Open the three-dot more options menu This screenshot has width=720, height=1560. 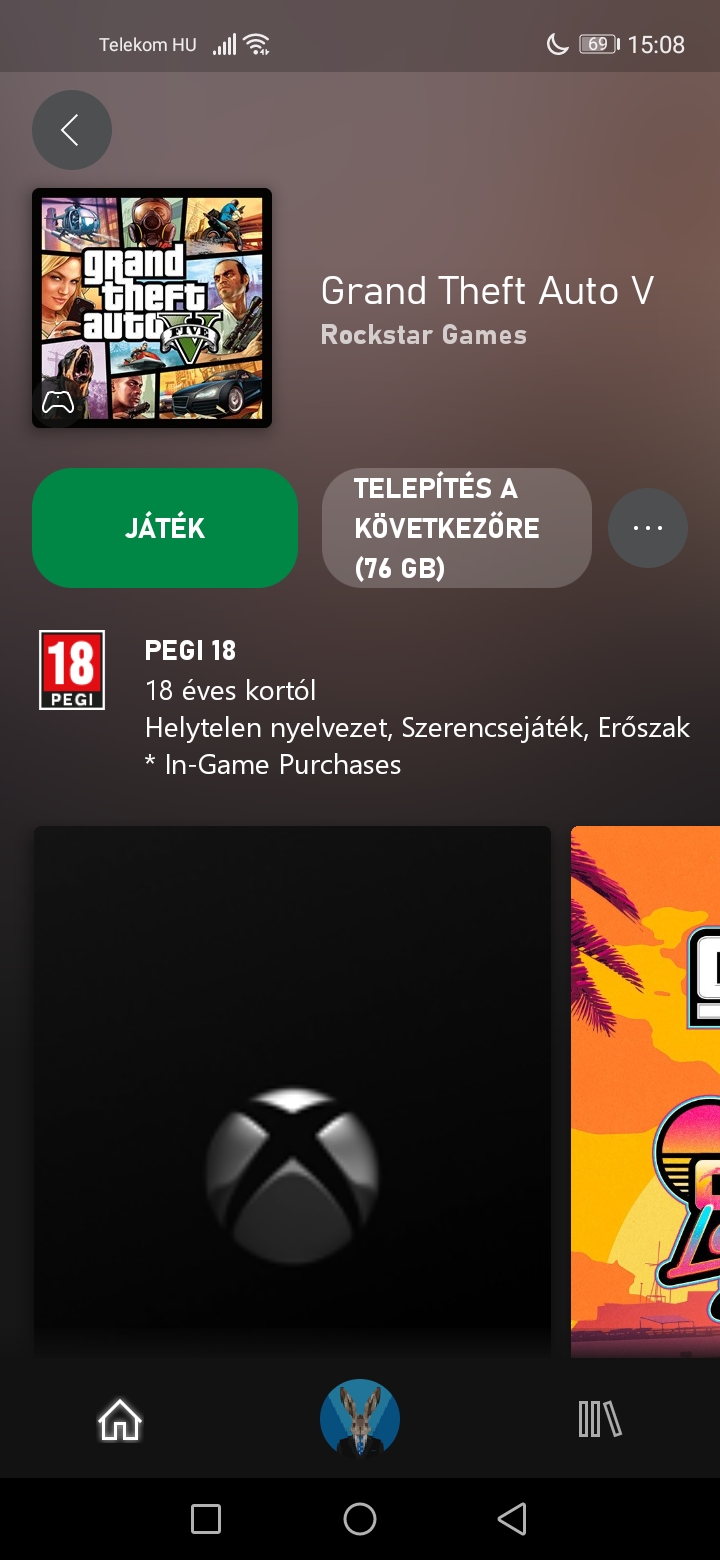coord(648,528)
